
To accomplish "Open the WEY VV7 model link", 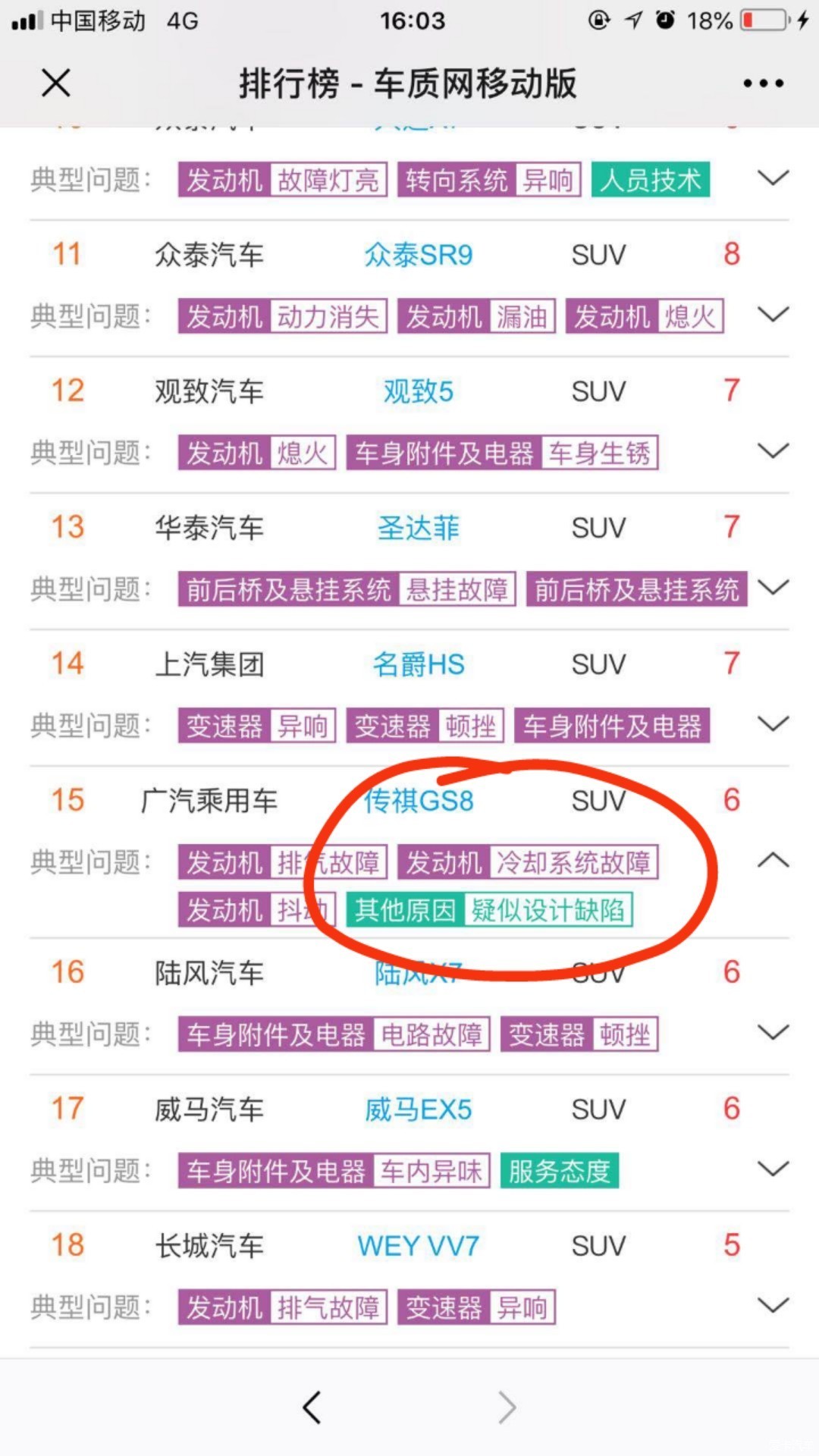I will pyautogui.click(x=418, y=1246).
